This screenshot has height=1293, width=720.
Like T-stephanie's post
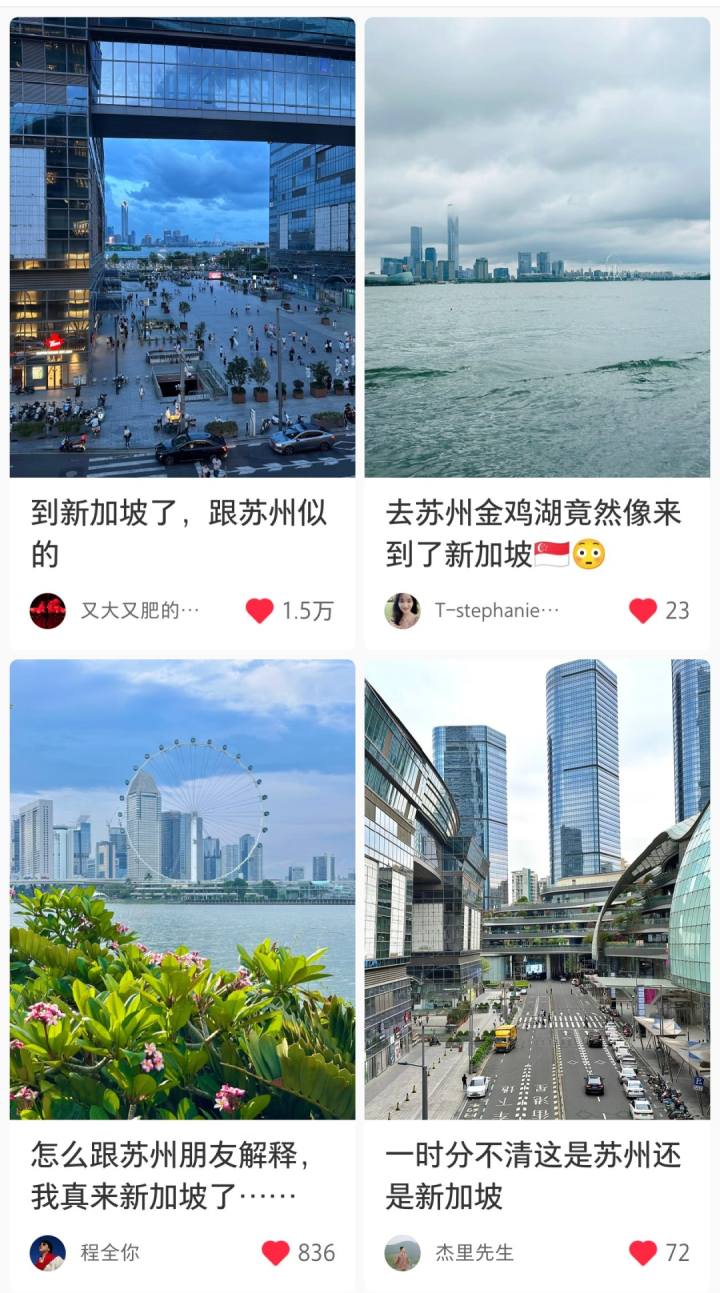(643, 611)
